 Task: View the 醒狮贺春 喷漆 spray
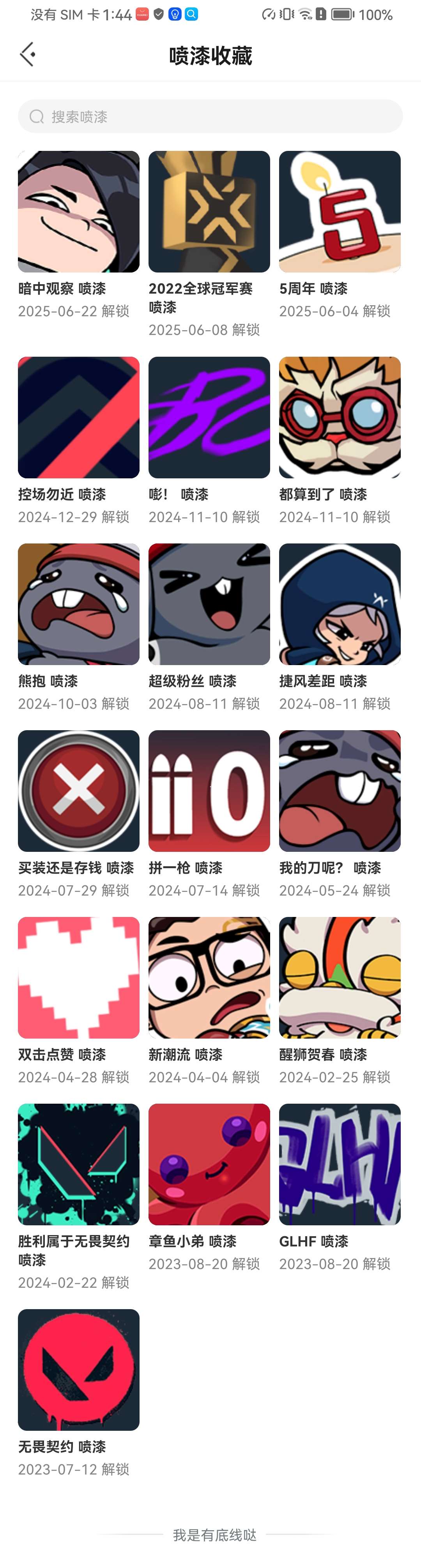[340, 978]
